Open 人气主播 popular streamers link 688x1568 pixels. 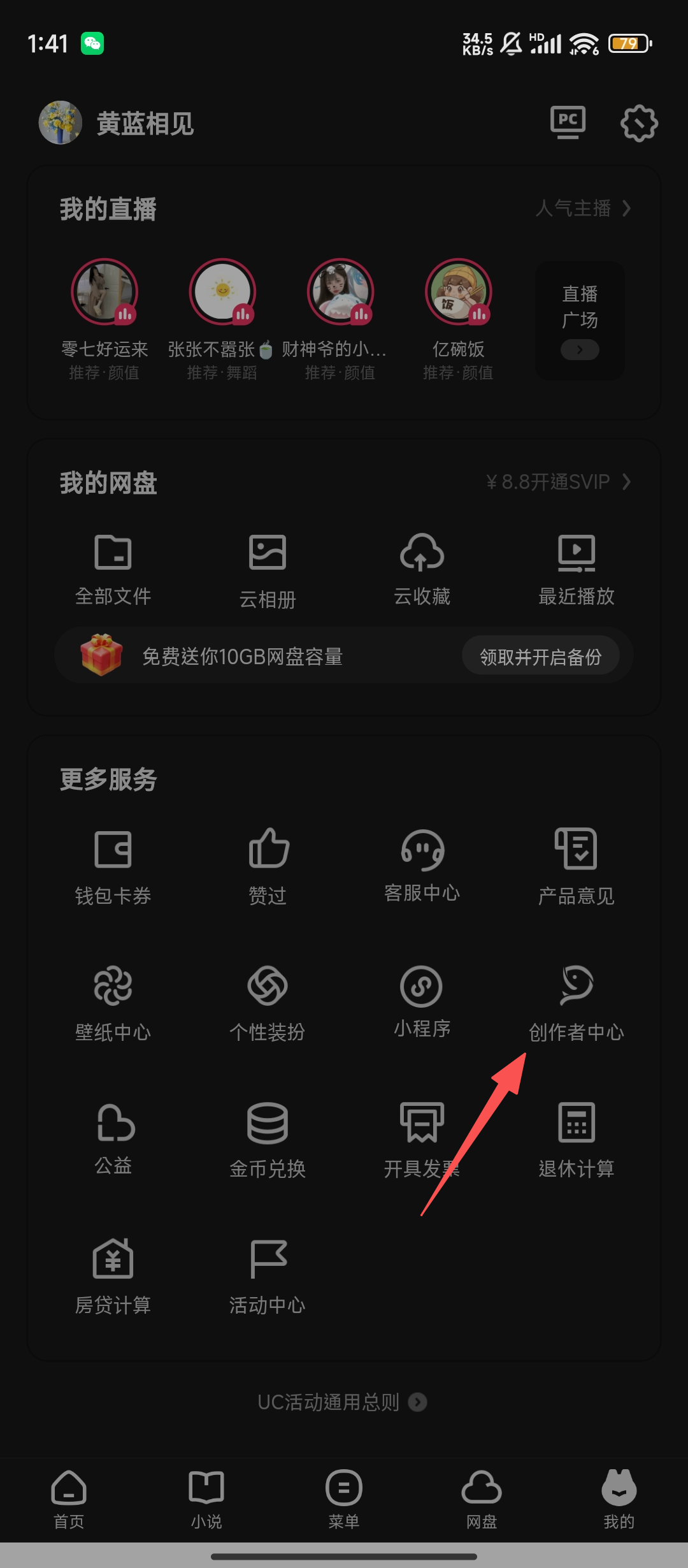[582, 208]
